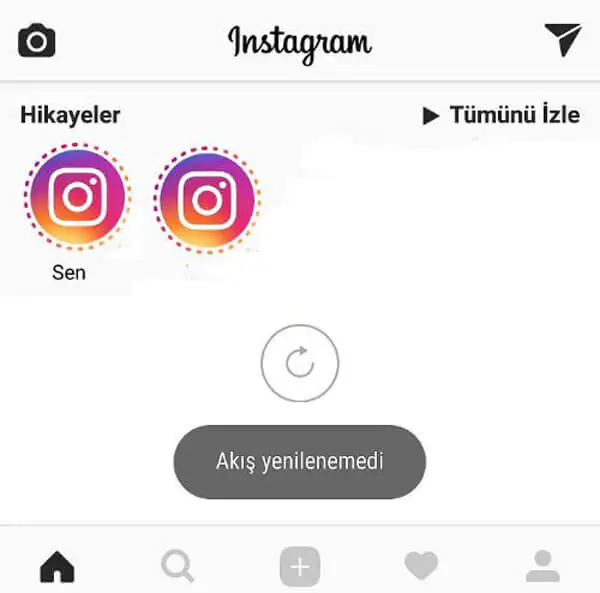Screen dimensions: 600x593
Task: Tap the circular refresh feed button
Action: (x=300, y=363)
